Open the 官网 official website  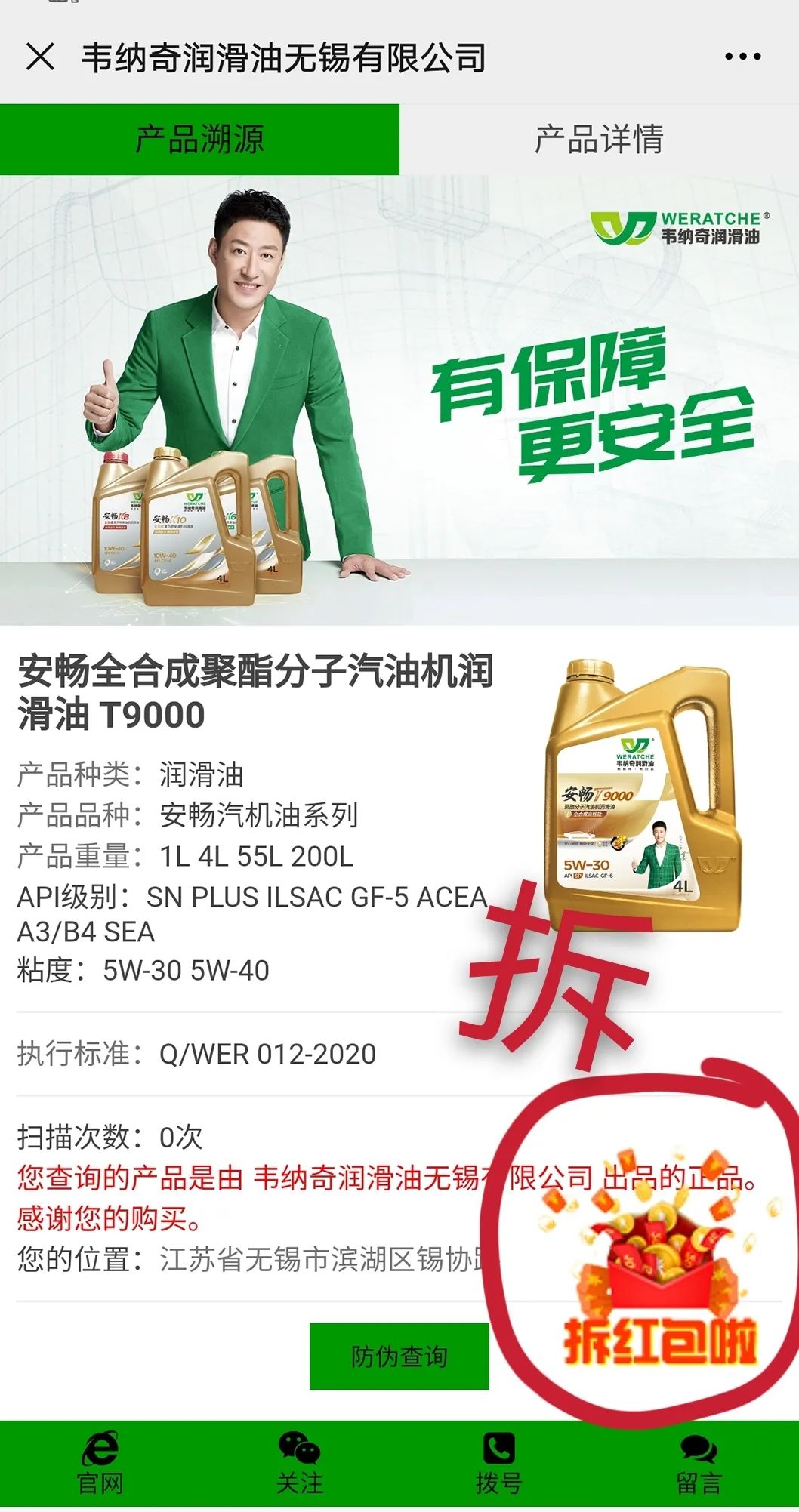pos(100,1464)
